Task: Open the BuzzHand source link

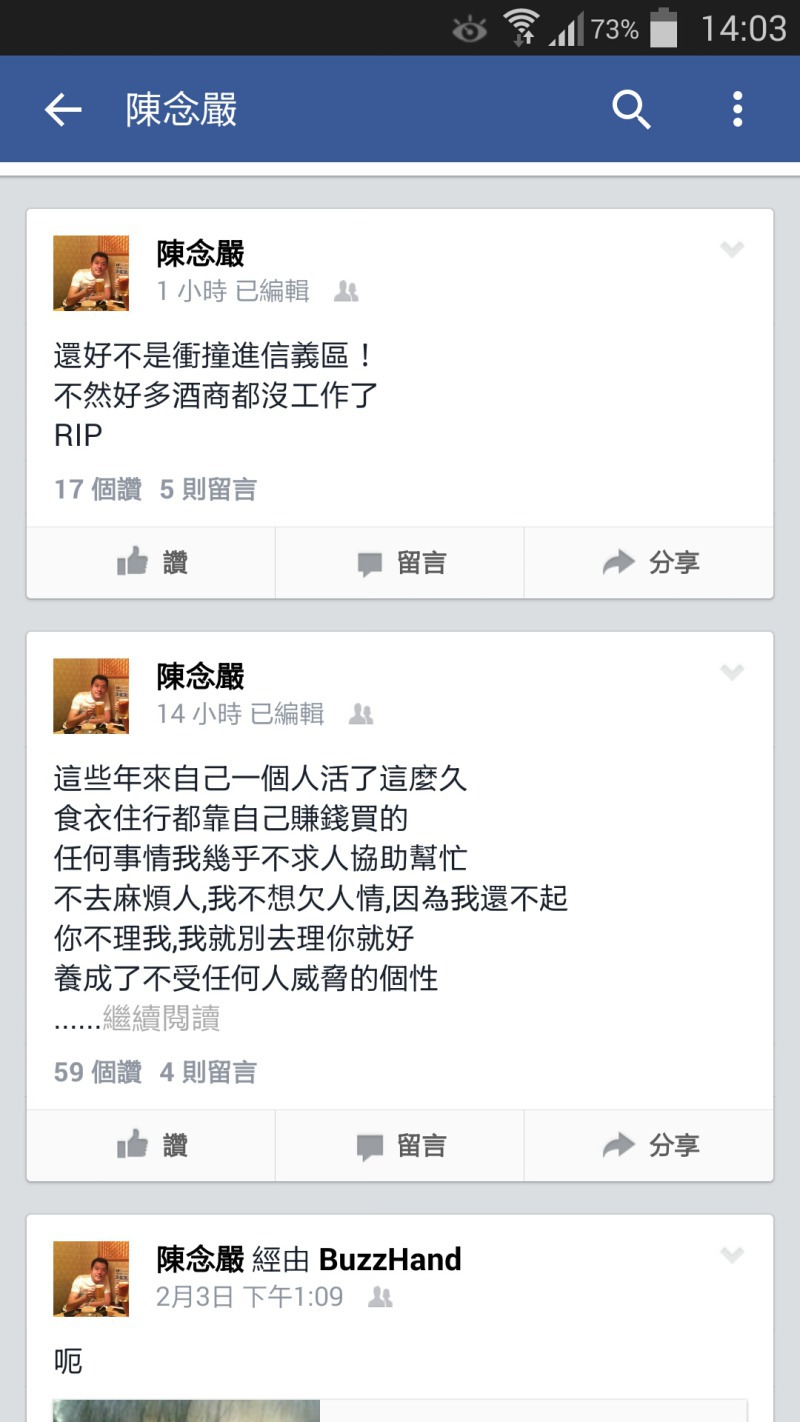Action: 390,1259
